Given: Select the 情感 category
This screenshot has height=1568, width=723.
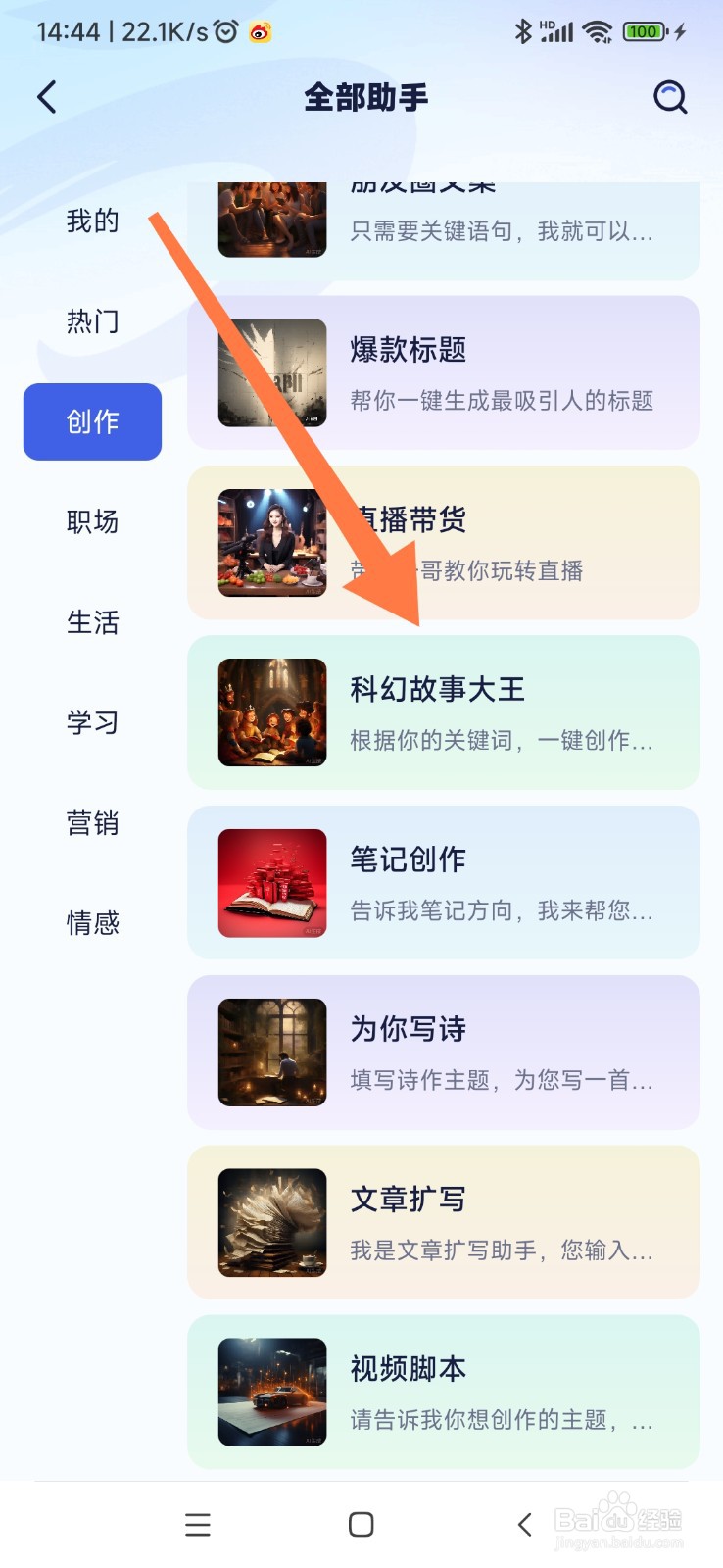Looking at the screenshot, I should (94, 922).
